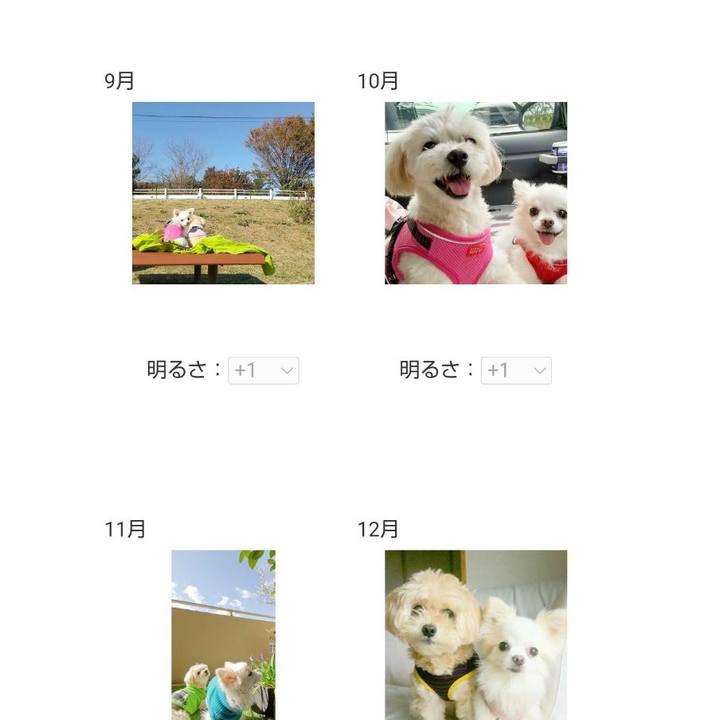Open brightness dropdown for 9月 photo
Viewport: 720px width, 720px height.
[264, 371]
